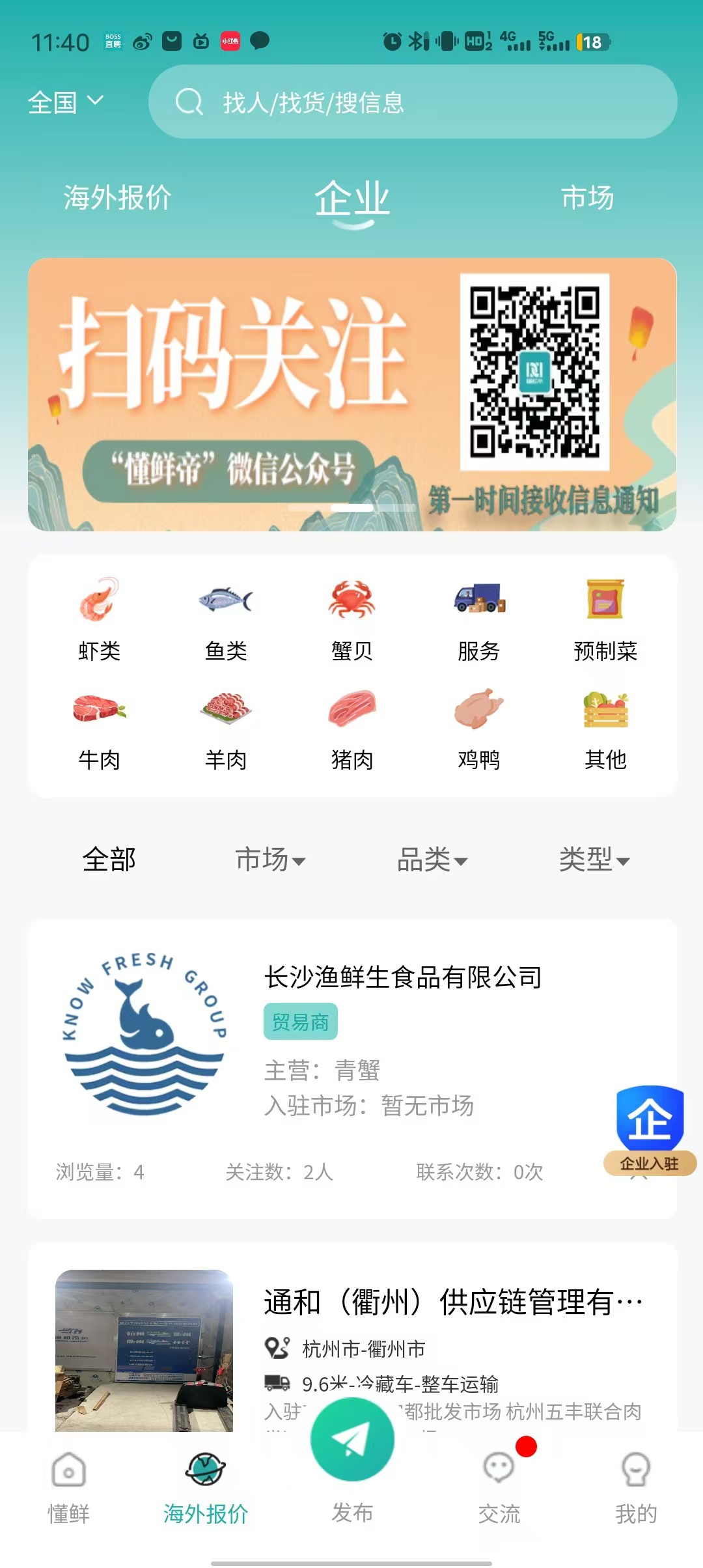703x1568 pixels.
Task: Expand the 品类 filter dropdown
Action: click(432, 860)
